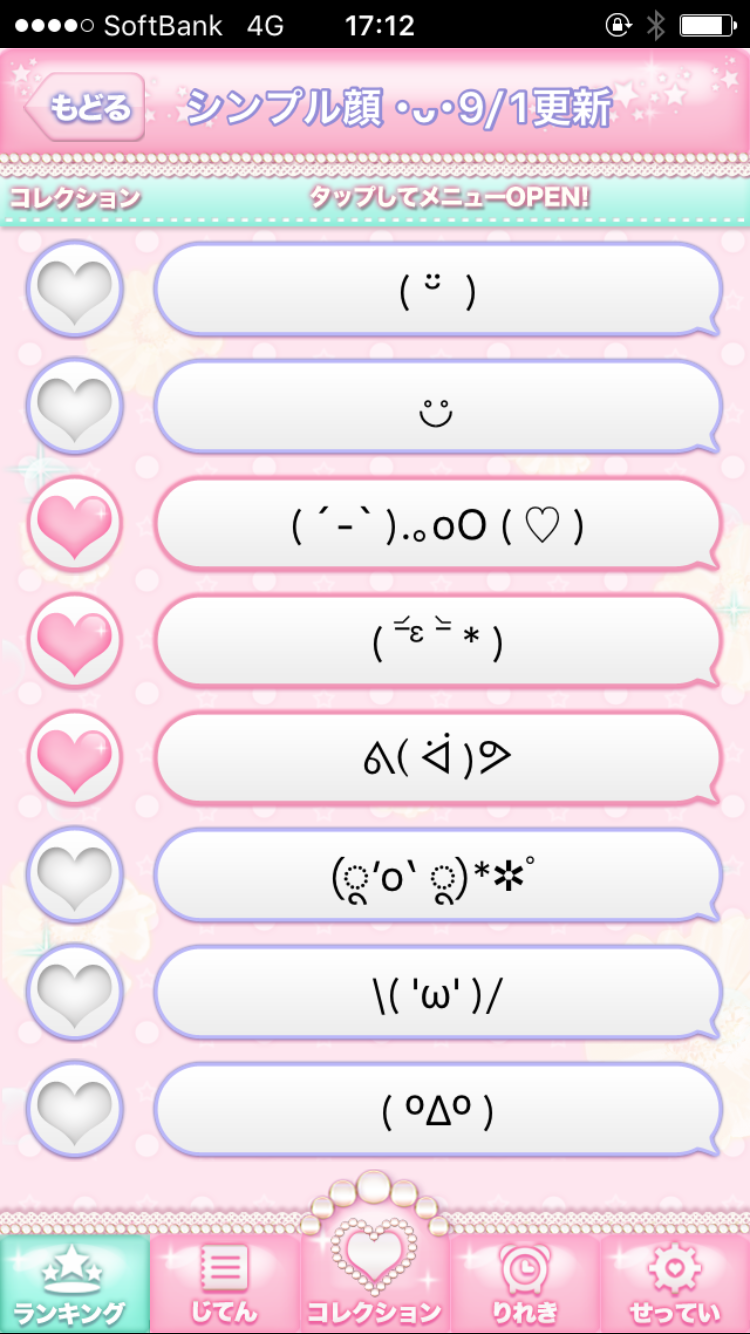Select the (ஐ'o'ஐ)*✲ﾟ emoticon bubble
Image resolution: width=750 pixels, height=1334 pixels.
click(437, 876)
